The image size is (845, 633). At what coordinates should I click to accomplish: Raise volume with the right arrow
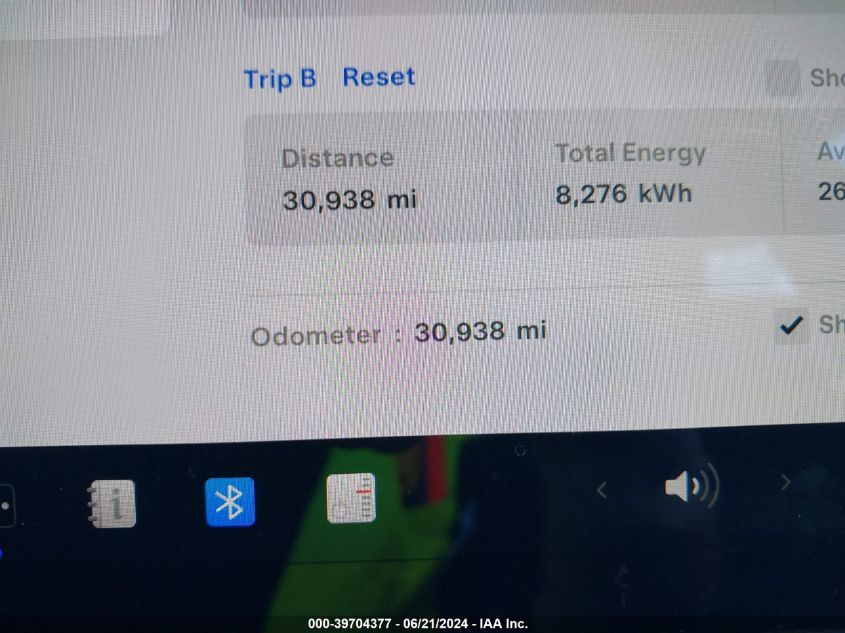(x=785, y=484)
